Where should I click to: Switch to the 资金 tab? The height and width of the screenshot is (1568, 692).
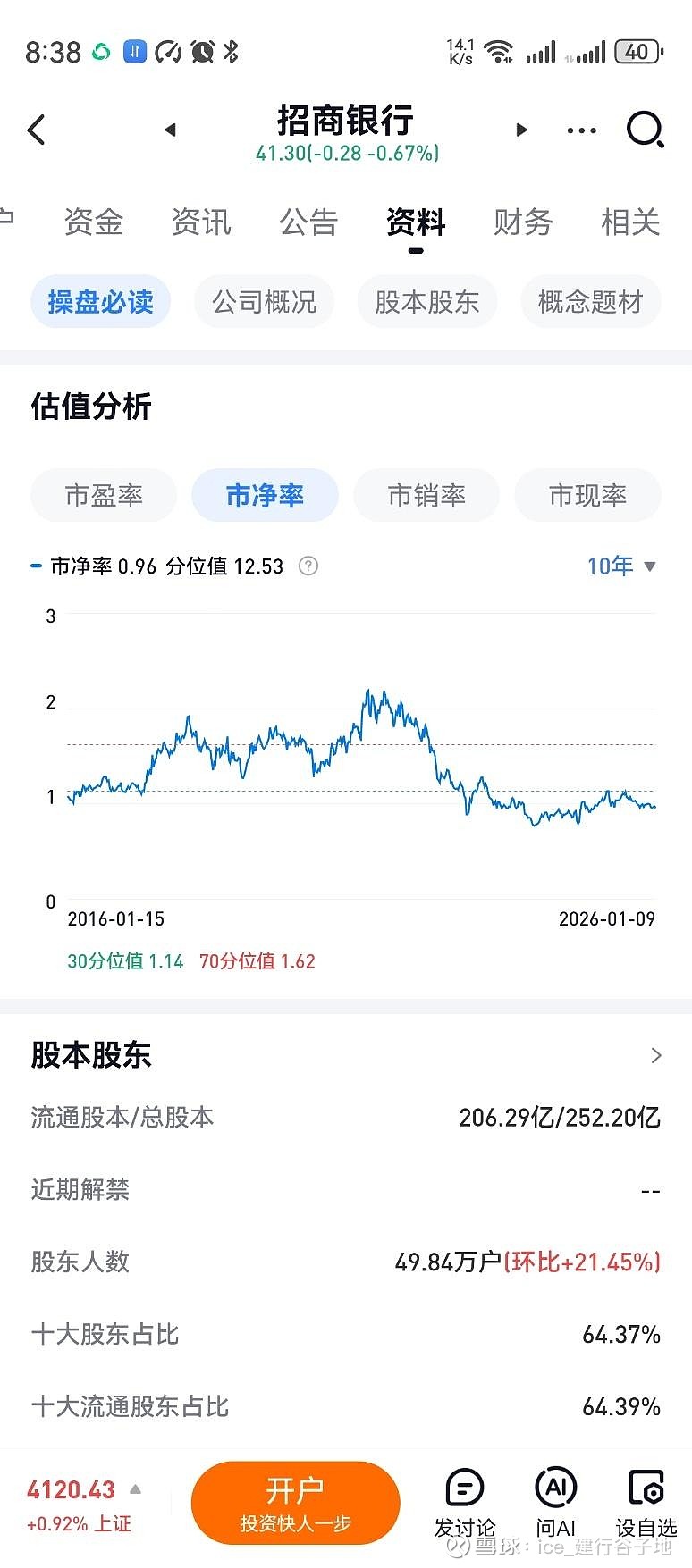94,222
